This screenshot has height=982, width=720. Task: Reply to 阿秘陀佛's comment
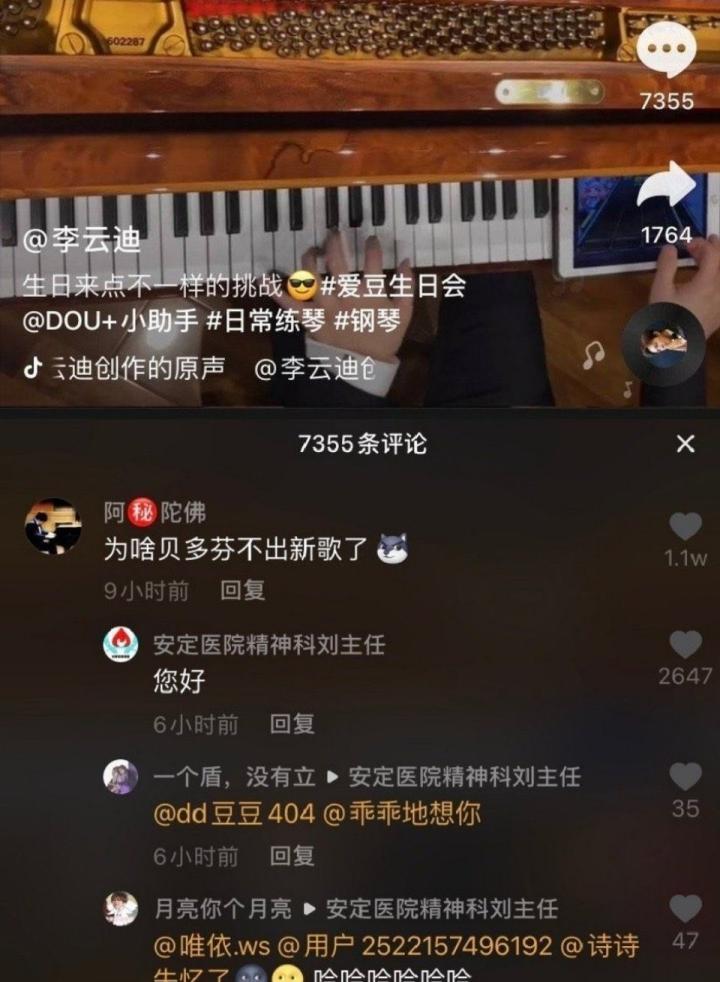click(243, 591)
